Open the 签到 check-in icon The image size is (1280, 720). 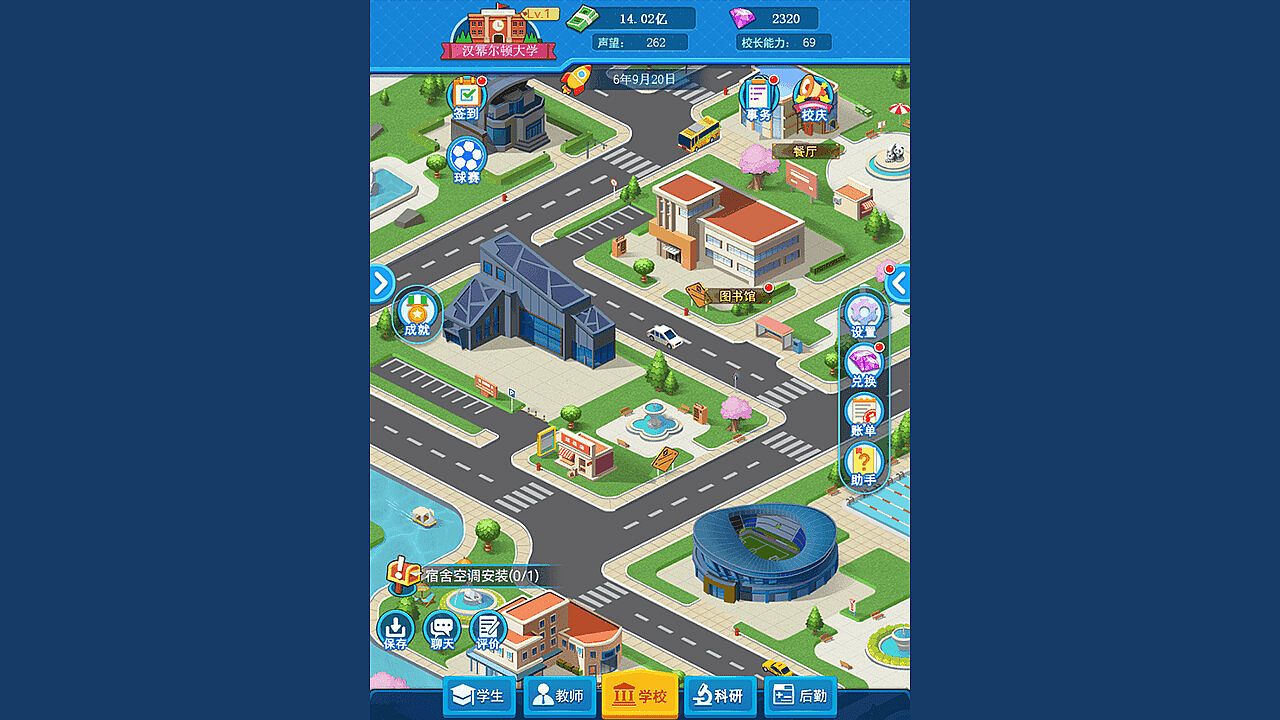(466, 98)
